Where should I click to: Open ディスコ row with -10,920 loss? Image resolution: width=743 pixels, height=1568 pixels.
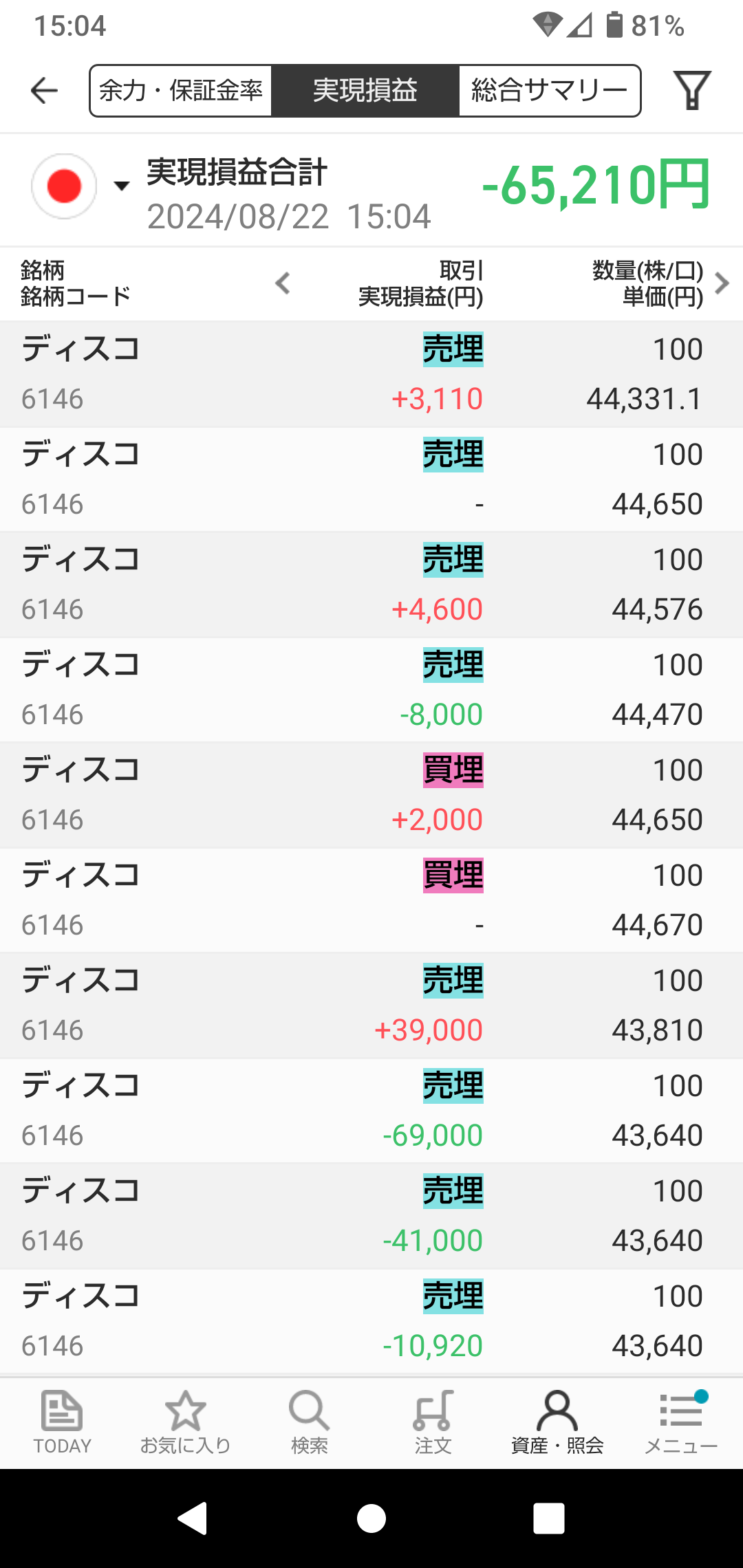click(x=371, y=1321)
